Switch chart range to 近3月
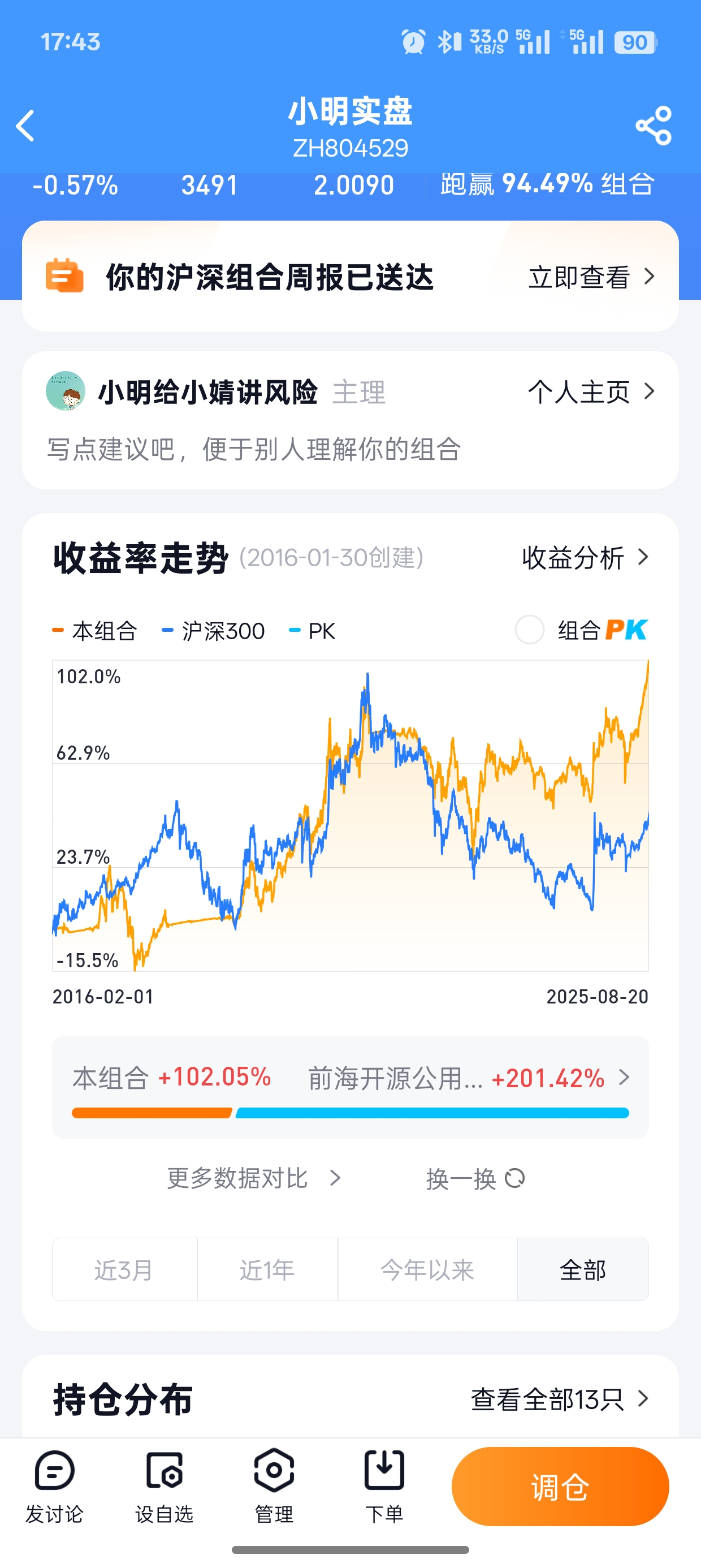Image resolution: width=701 pixels, height=1568 pixels. [x=124, y=1270]
